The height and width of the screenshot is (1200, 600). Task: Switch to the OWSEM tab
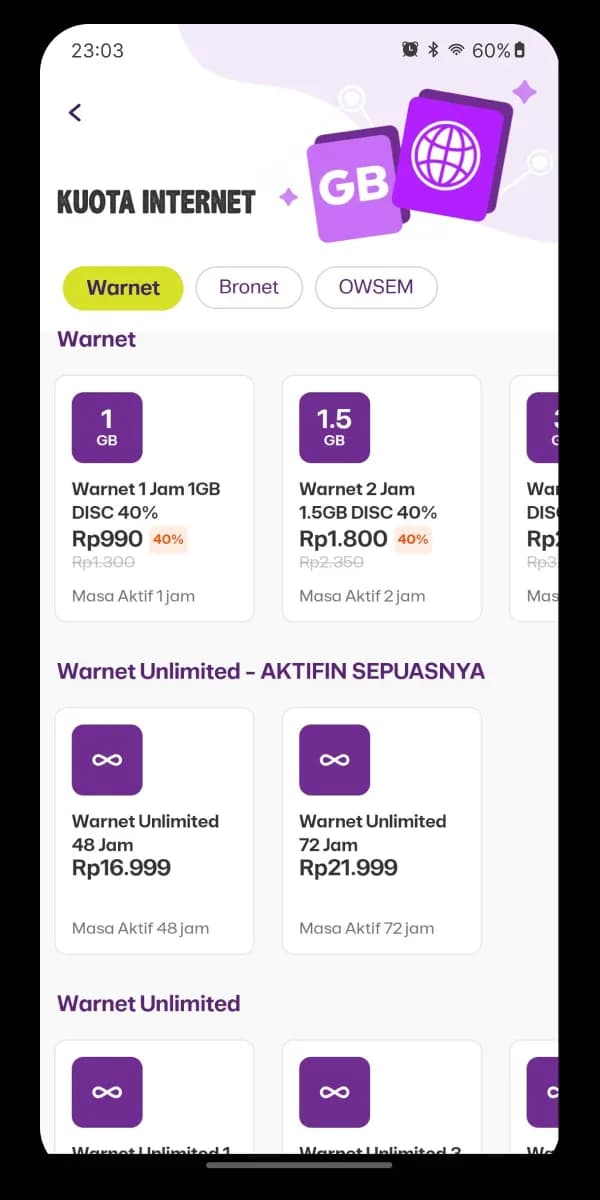(x=376, y=288)
